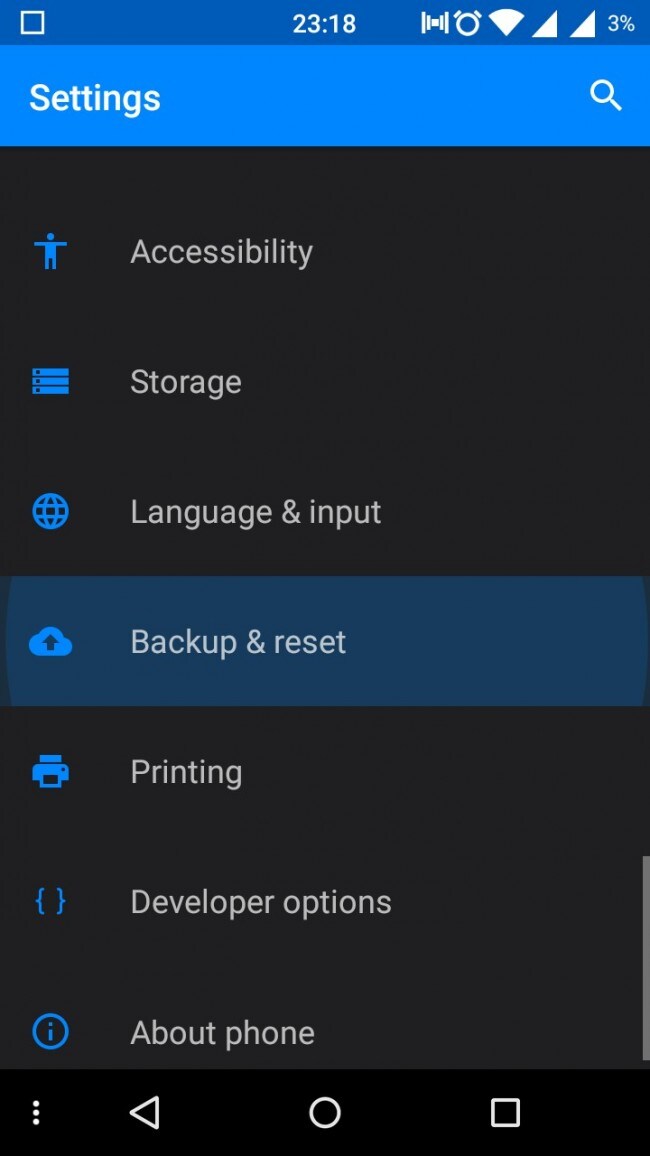This screenshot has width=650, height=1156.
Task: Open Backup & reset
Action: 238,641
